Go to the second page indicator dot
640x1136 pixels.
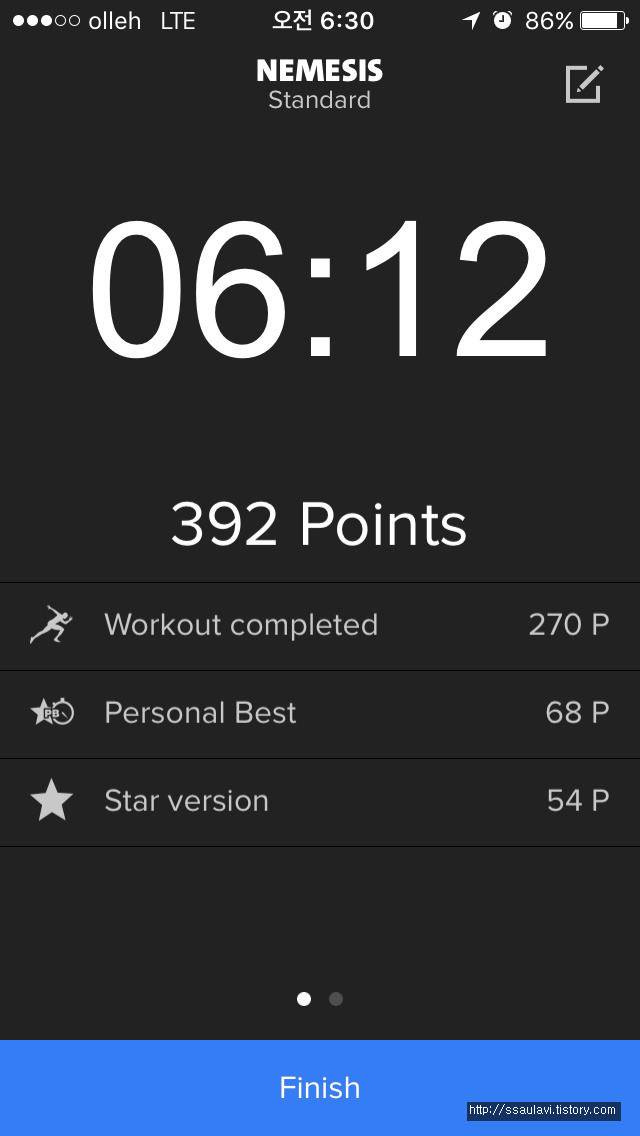(x=336, y=999)
